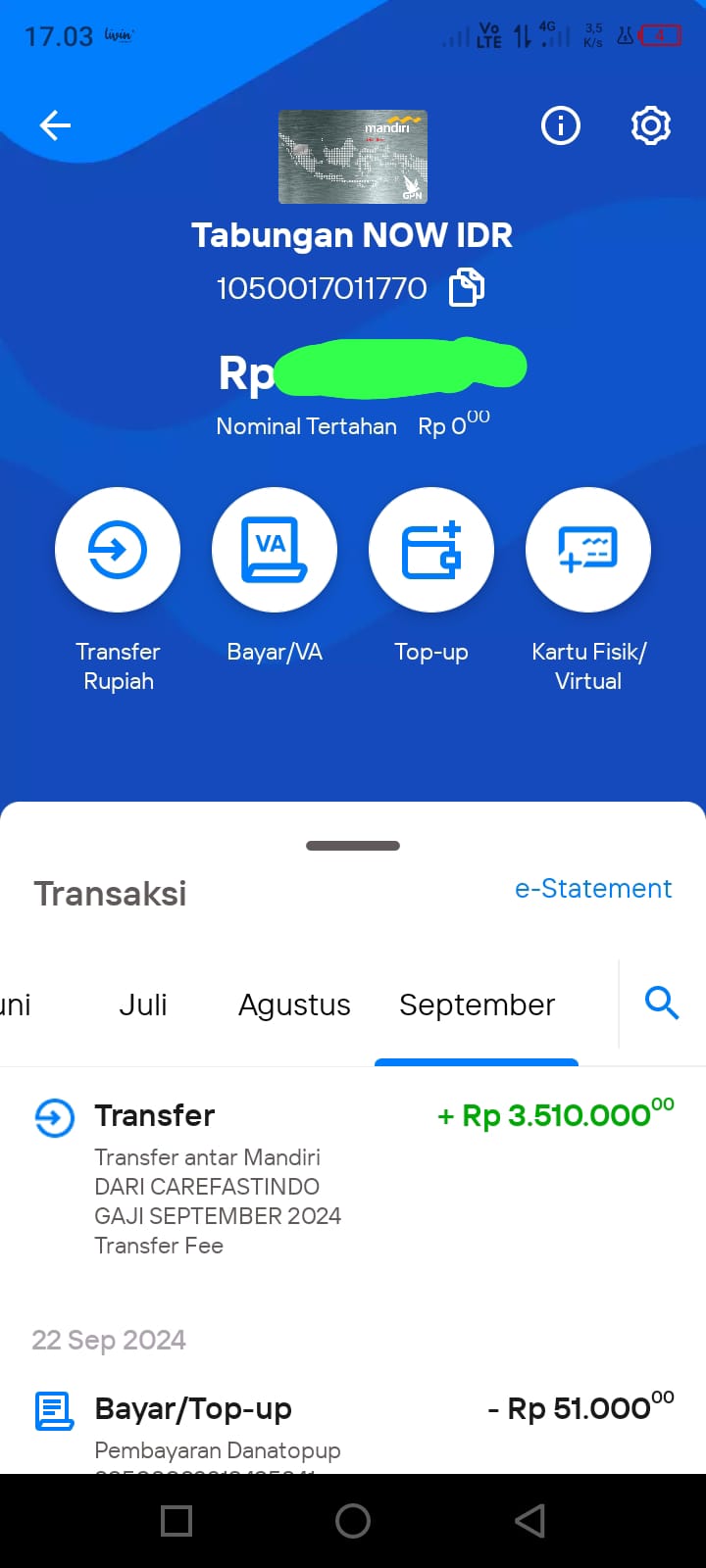Image resolution: width=706 pixels, height=1568 pixels.
Task: Expand the transaction sheet via its handle
Action: tap(353, 846)
